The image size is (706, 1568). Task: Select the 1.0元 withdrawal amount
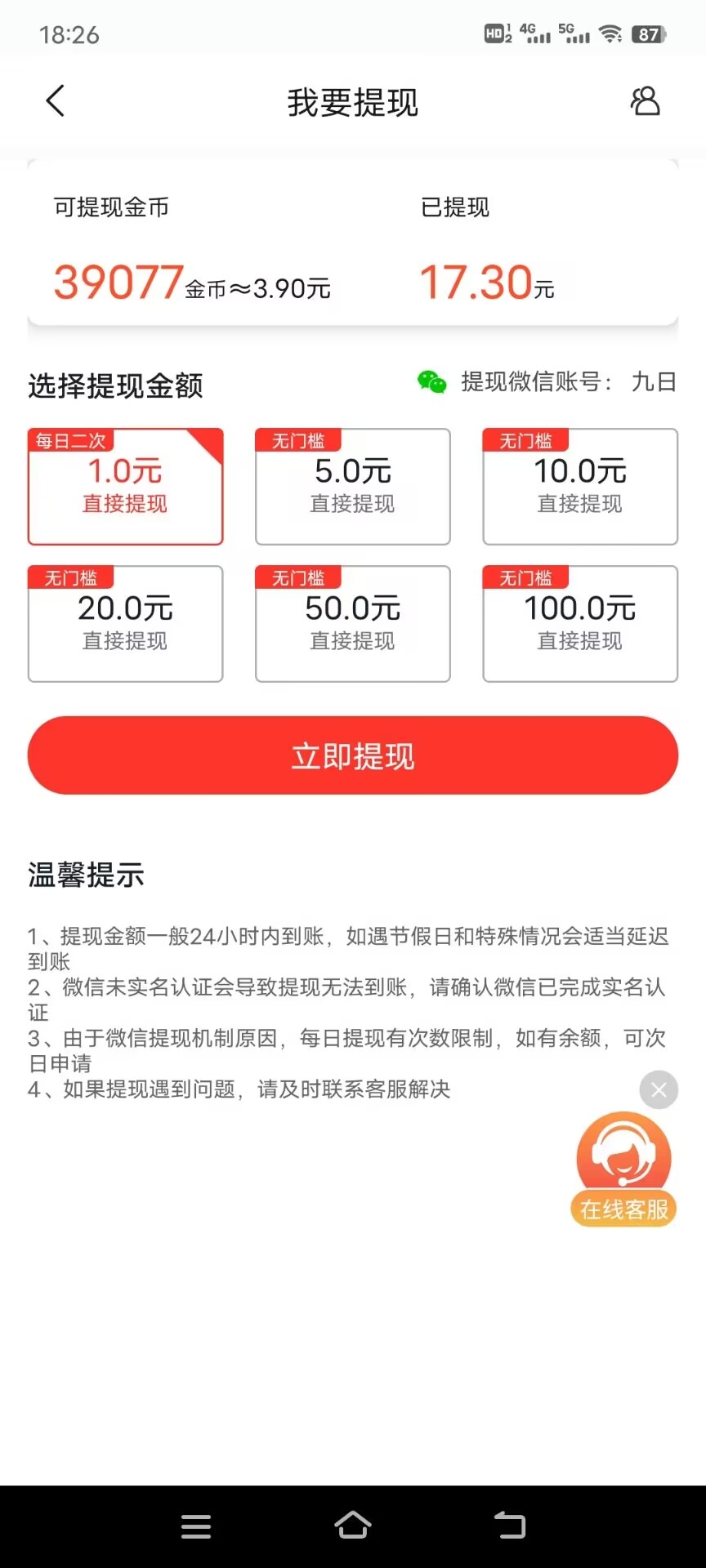pos(125,487)
